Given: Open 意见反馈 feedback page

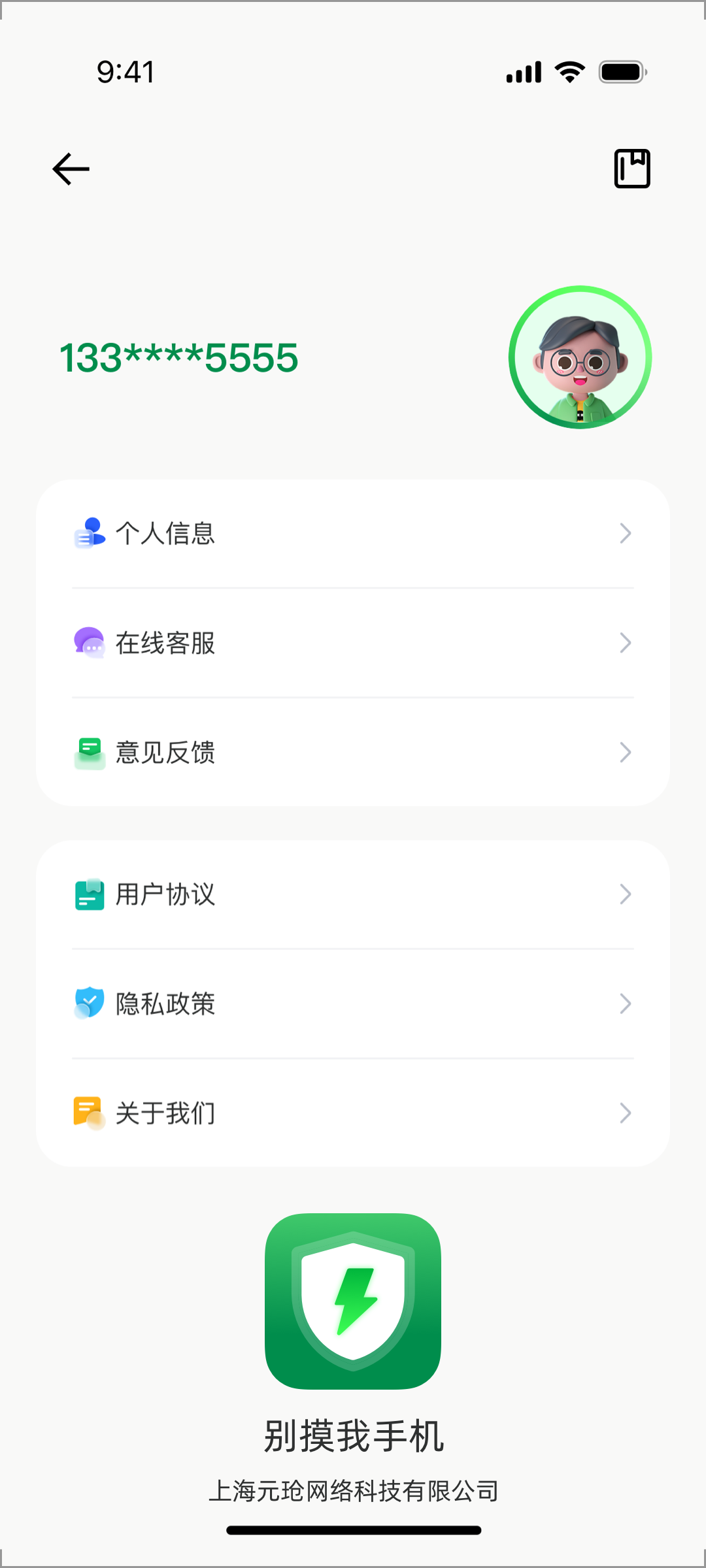Looking at the screenshot, I should (x=353, y=753).
